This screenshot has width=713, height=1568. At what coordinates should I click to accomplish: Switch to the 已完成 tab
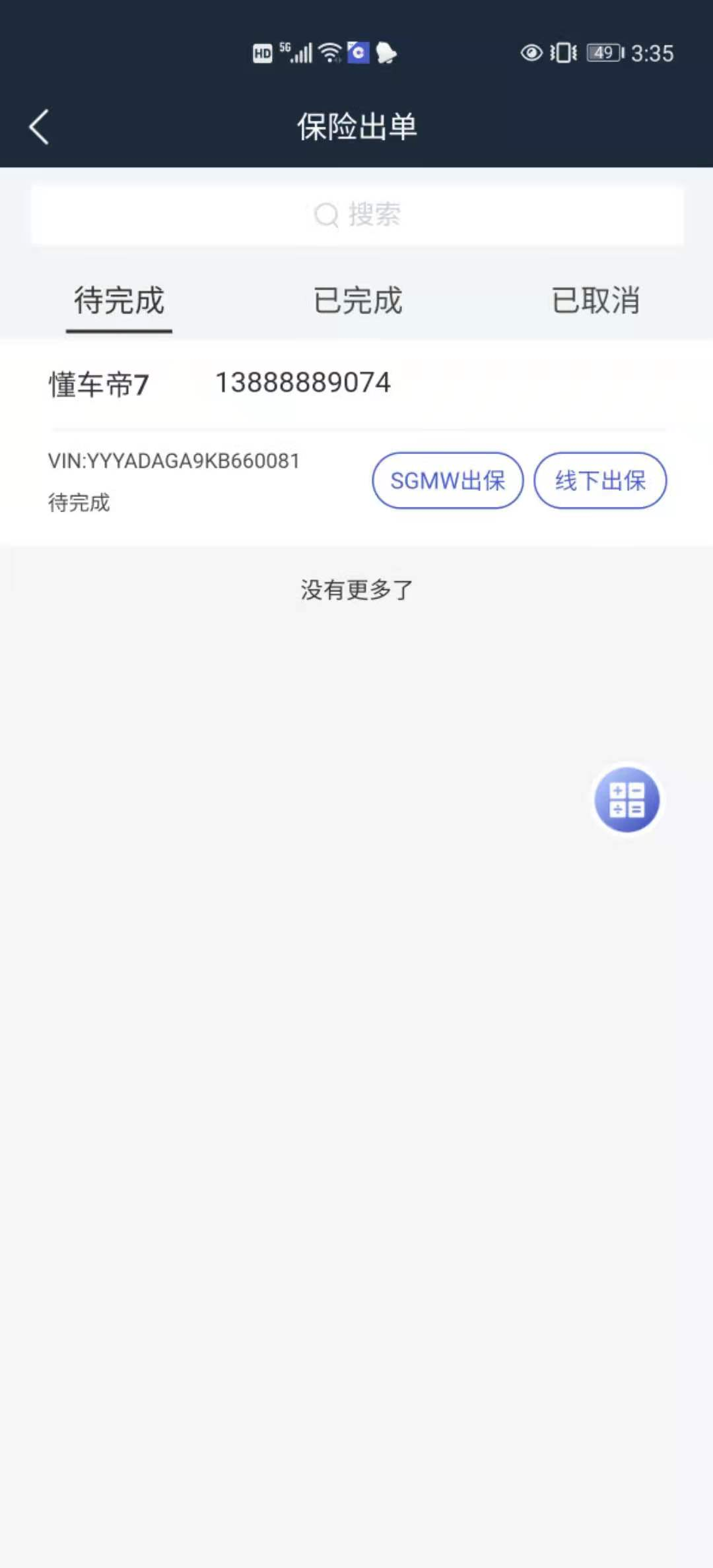pos(357,301)
